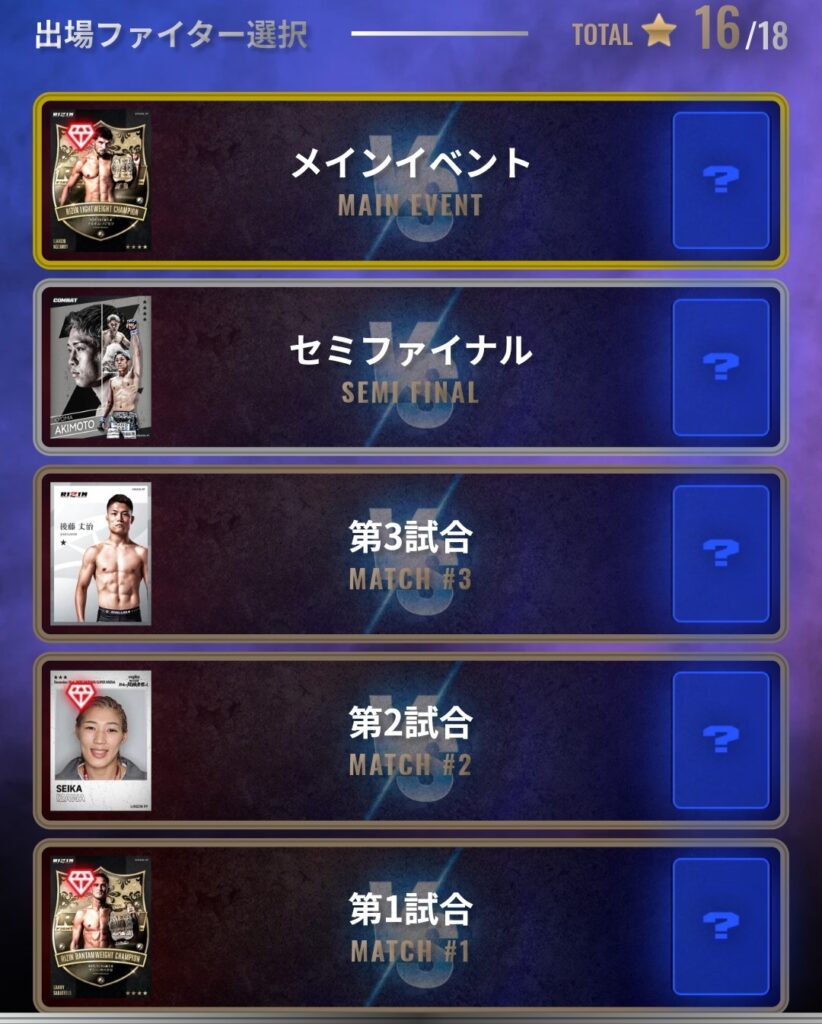Image resolution: width=822 pixels, height=1024 pixels.
Task: Tap the Semi Final opponent question-mark slot
Action: tap(721, 367)
